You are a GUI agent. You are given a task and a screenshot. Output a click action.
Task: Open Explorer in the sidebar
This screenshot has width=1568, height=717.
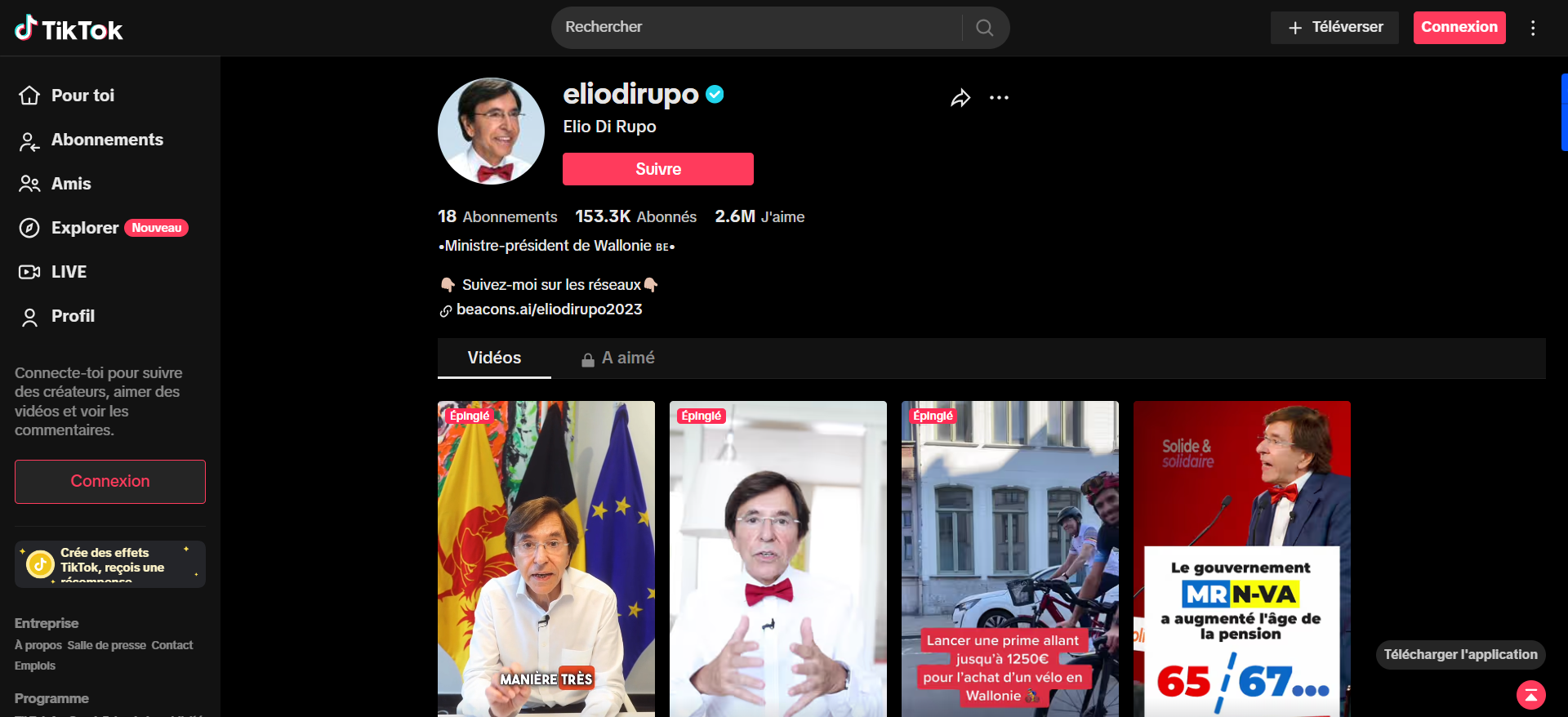[85, 228]
